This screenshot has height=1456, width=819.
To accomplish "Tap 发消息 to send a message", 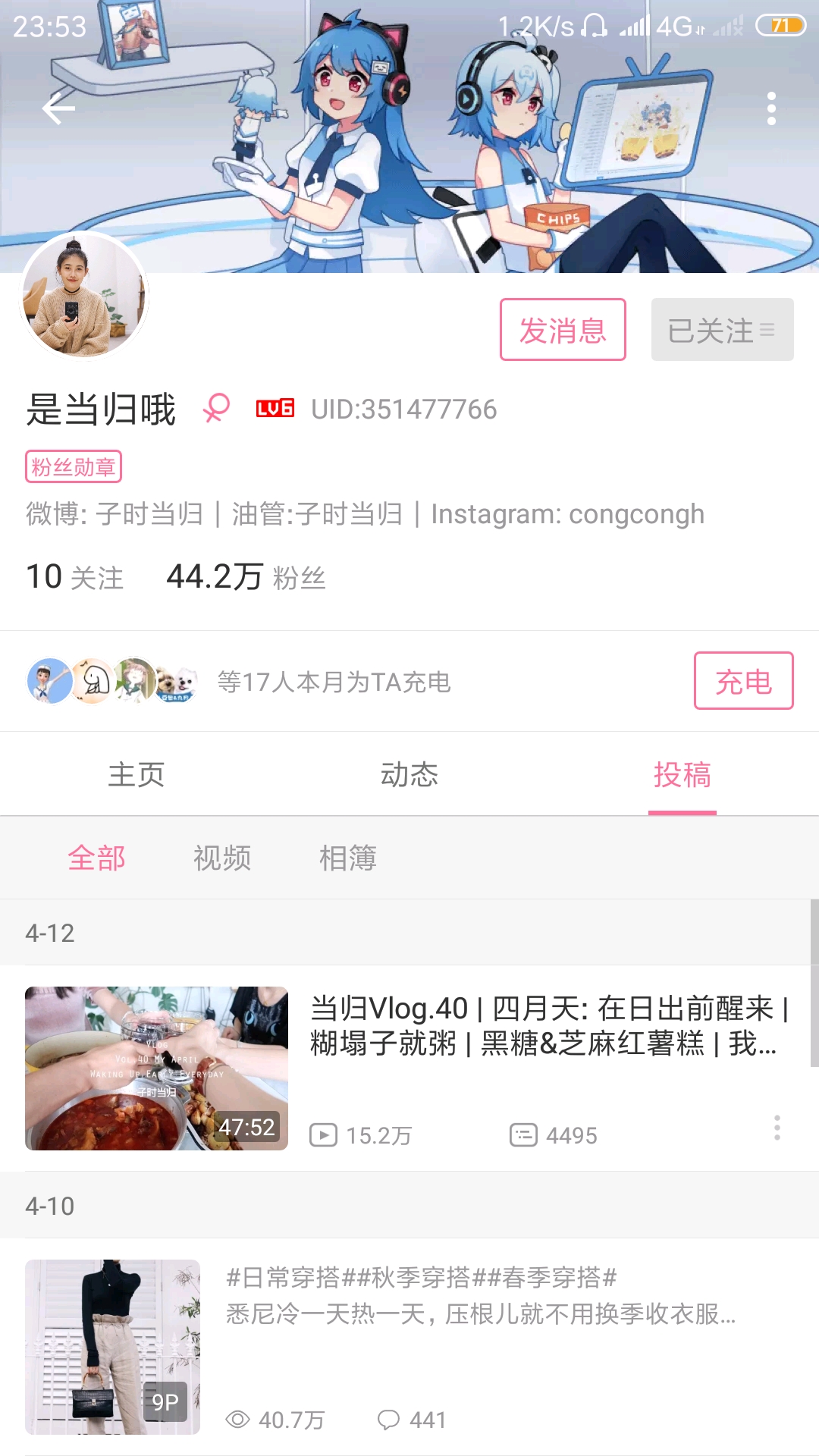I will 563,330.
